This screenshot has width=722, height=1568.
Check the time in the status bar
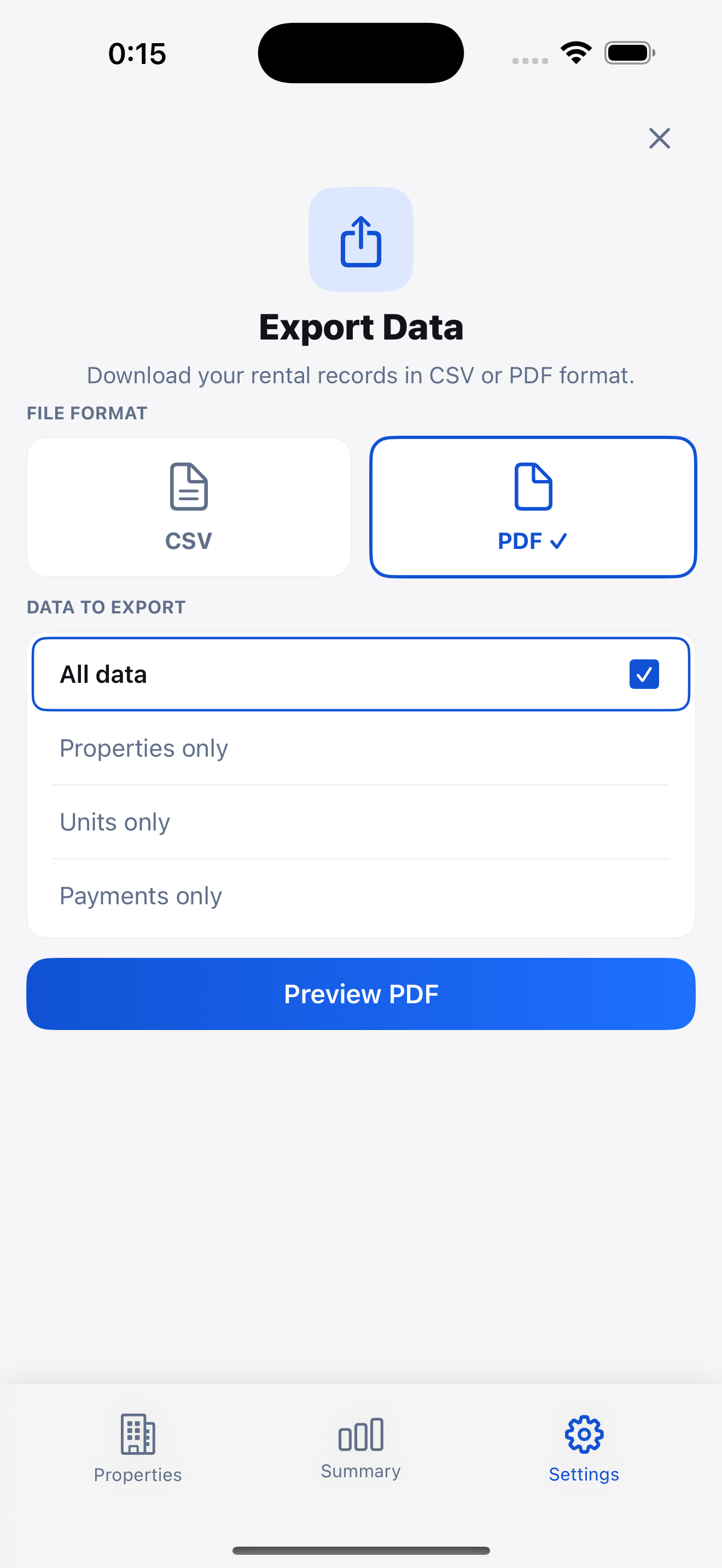(x=136, y=53)
